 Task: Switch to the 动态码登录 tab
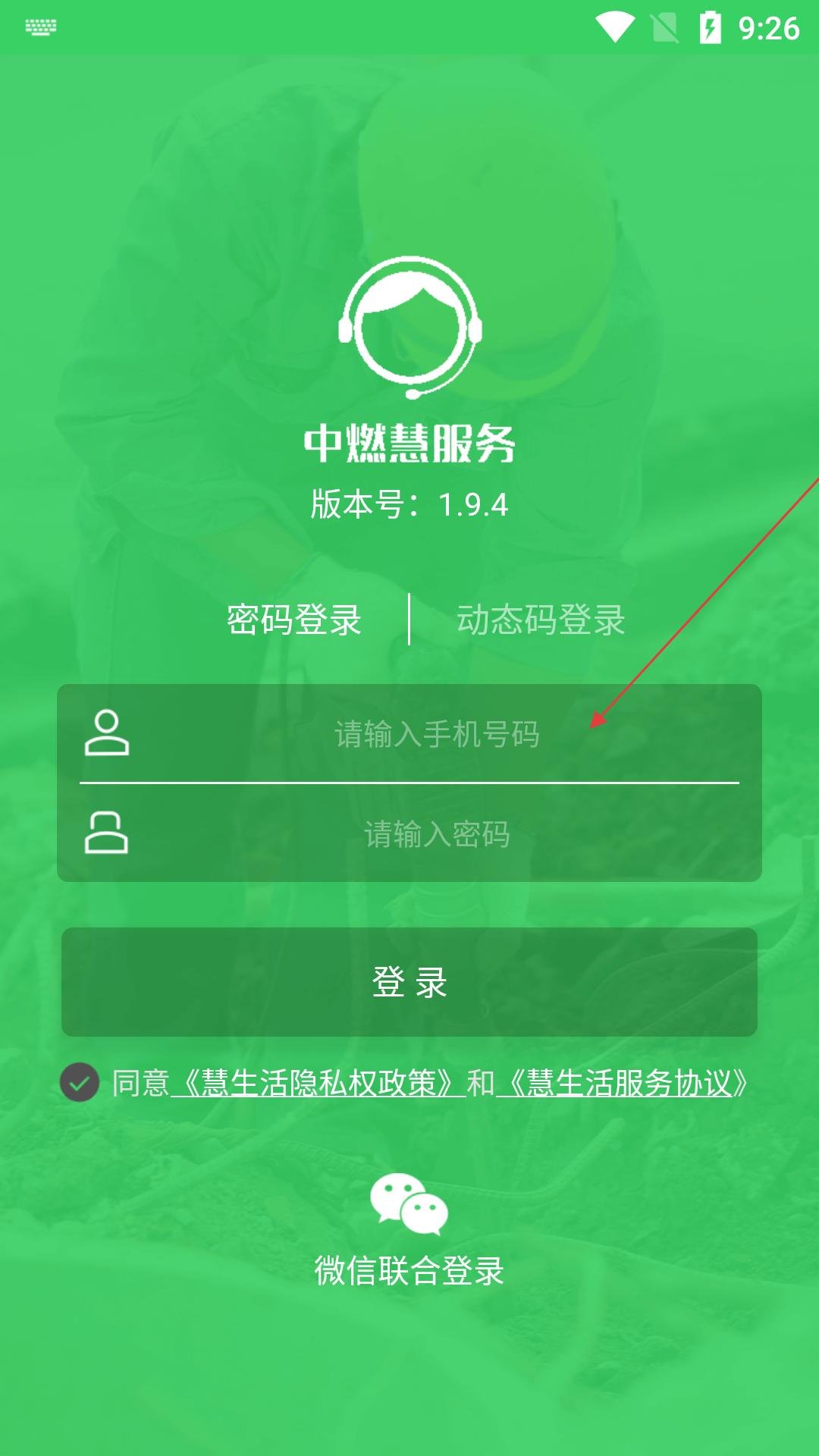(x=541, y=620)
